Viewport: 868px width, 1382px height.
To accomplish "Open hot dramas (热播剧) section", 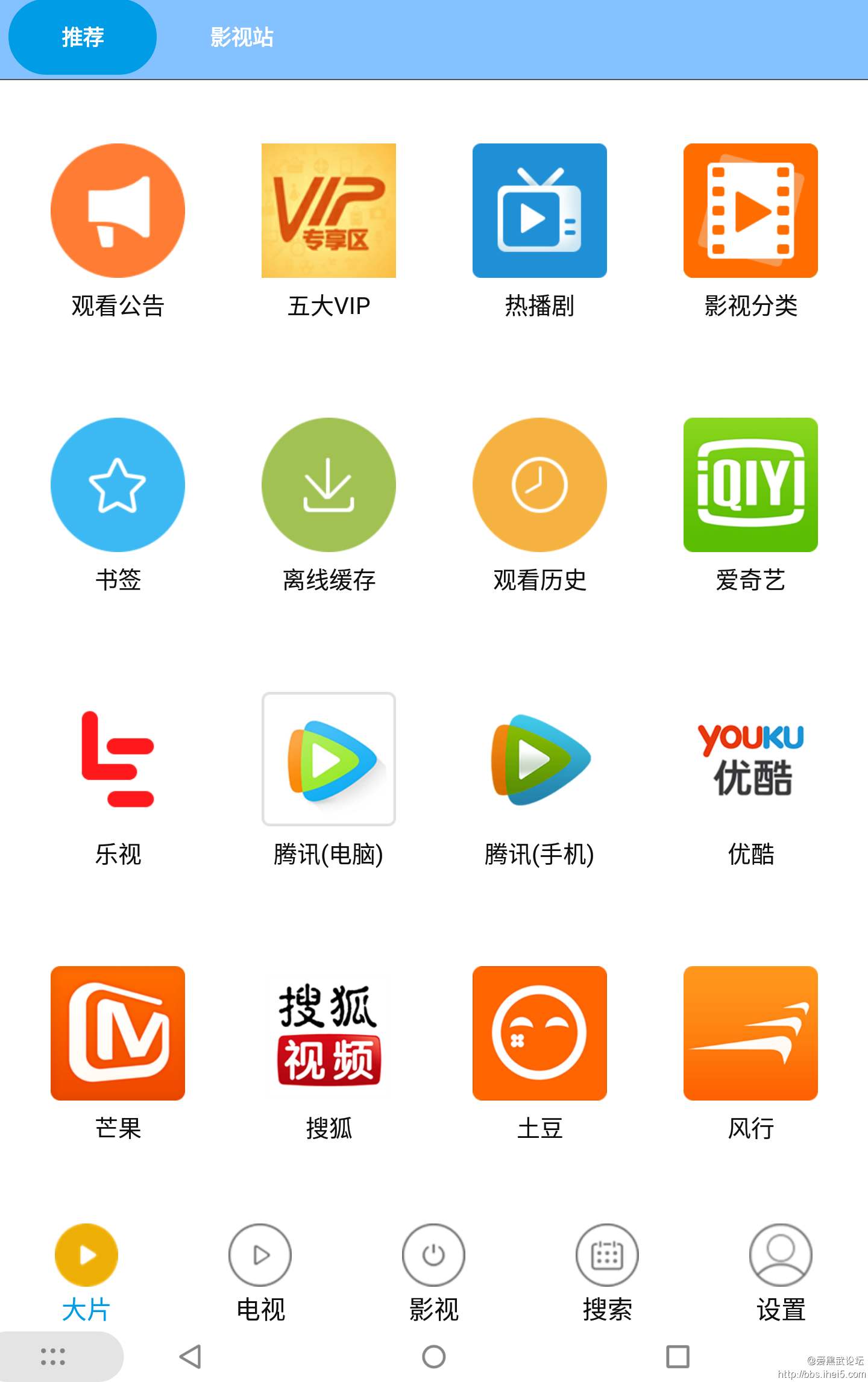I will pyautogui.click(x=539, y=211).
